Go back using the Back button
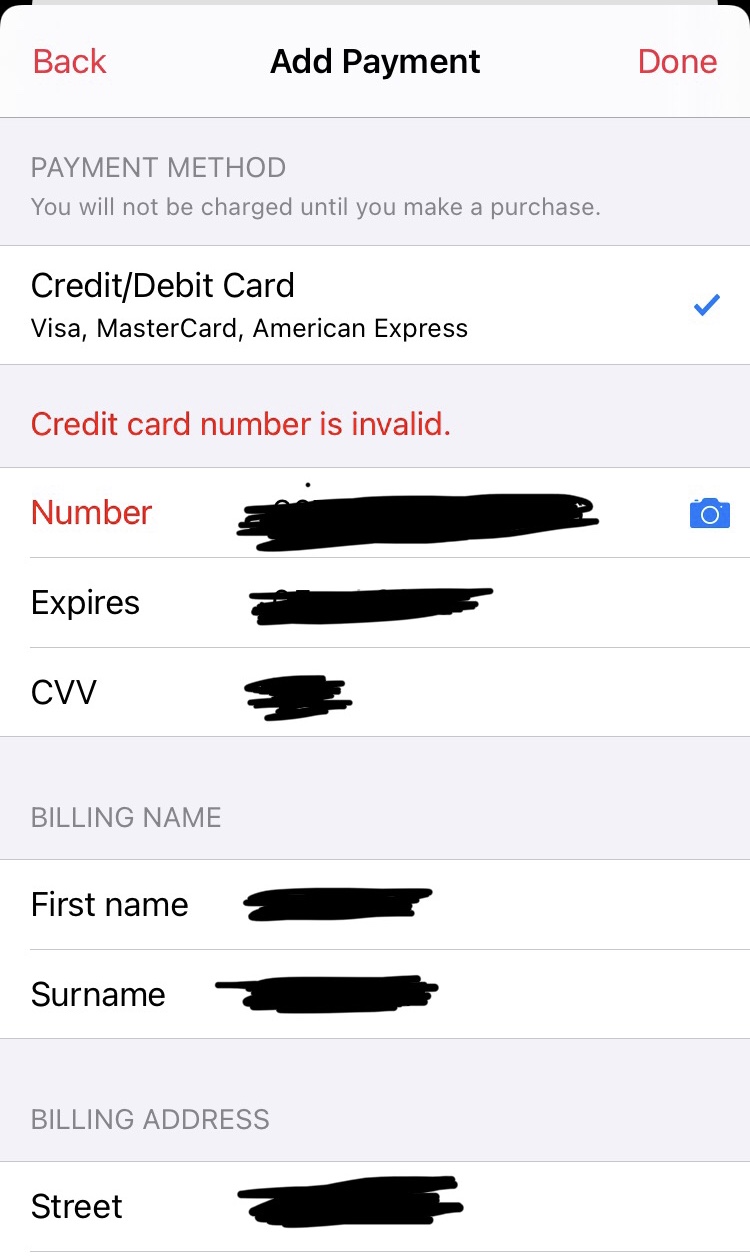The height and width of the screenshot is (1259, 750). (x=69, y=62)
